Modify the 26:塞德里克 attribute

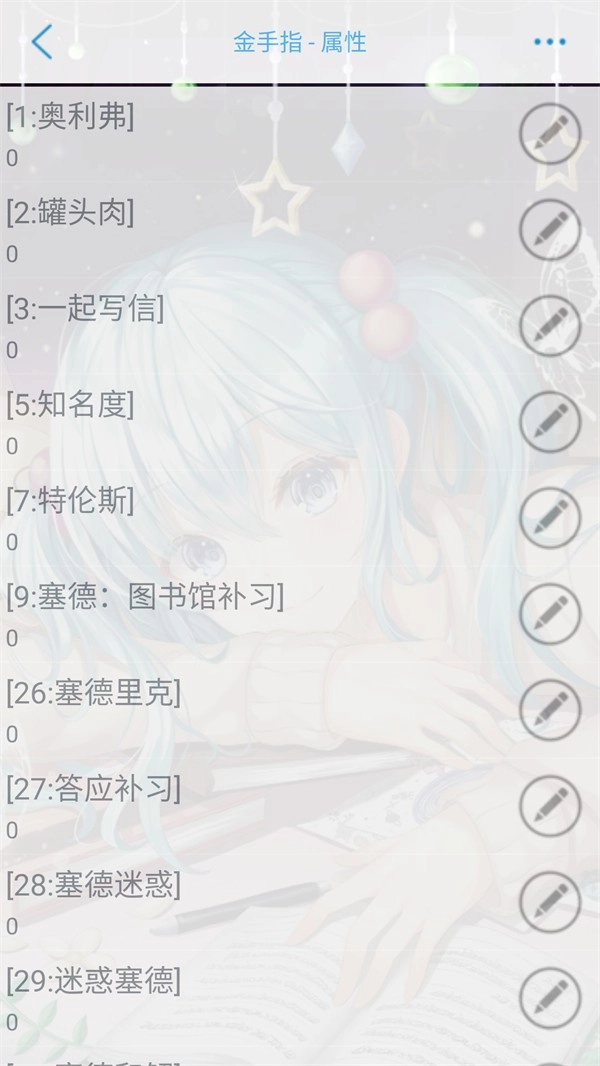pyautogui.click(x=550, y=710)
